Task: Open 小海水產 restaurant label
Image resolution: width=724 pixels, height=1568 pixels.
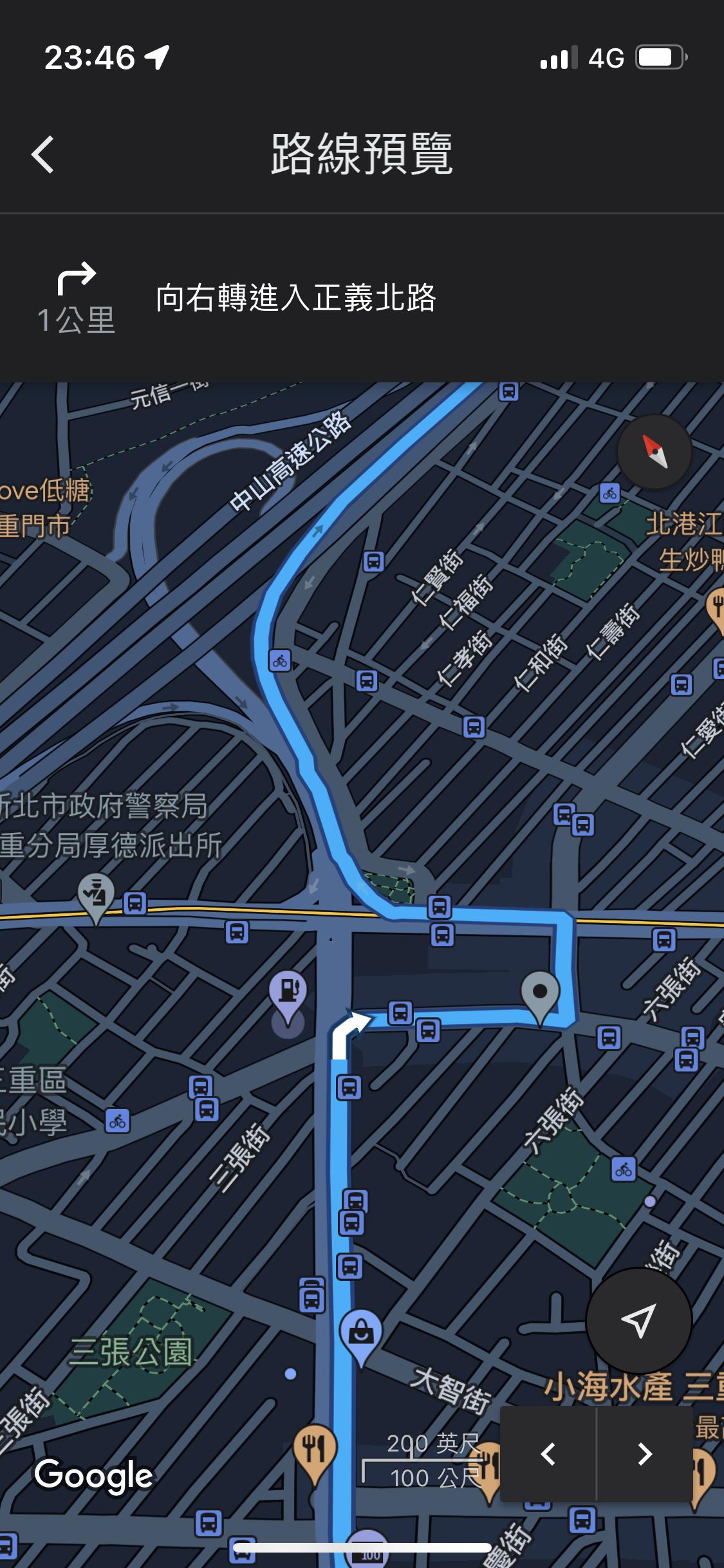Action: (608, 1386)
